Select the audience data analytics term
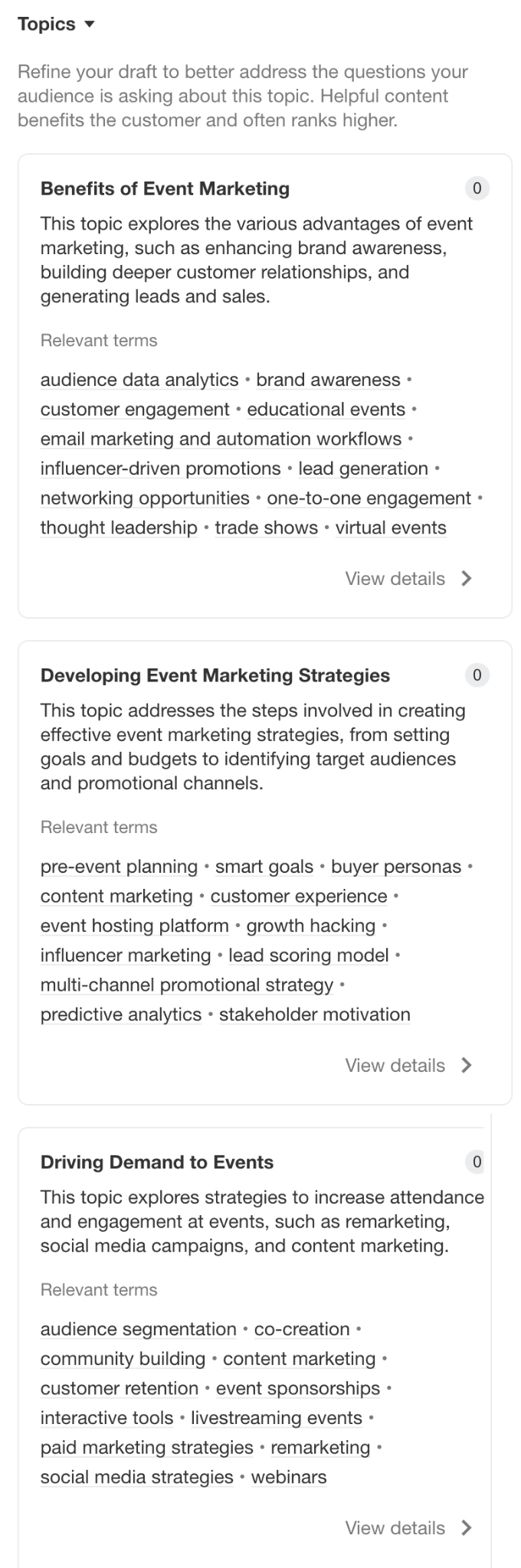This screenshot has height=1568, width=521. [139, 380]
